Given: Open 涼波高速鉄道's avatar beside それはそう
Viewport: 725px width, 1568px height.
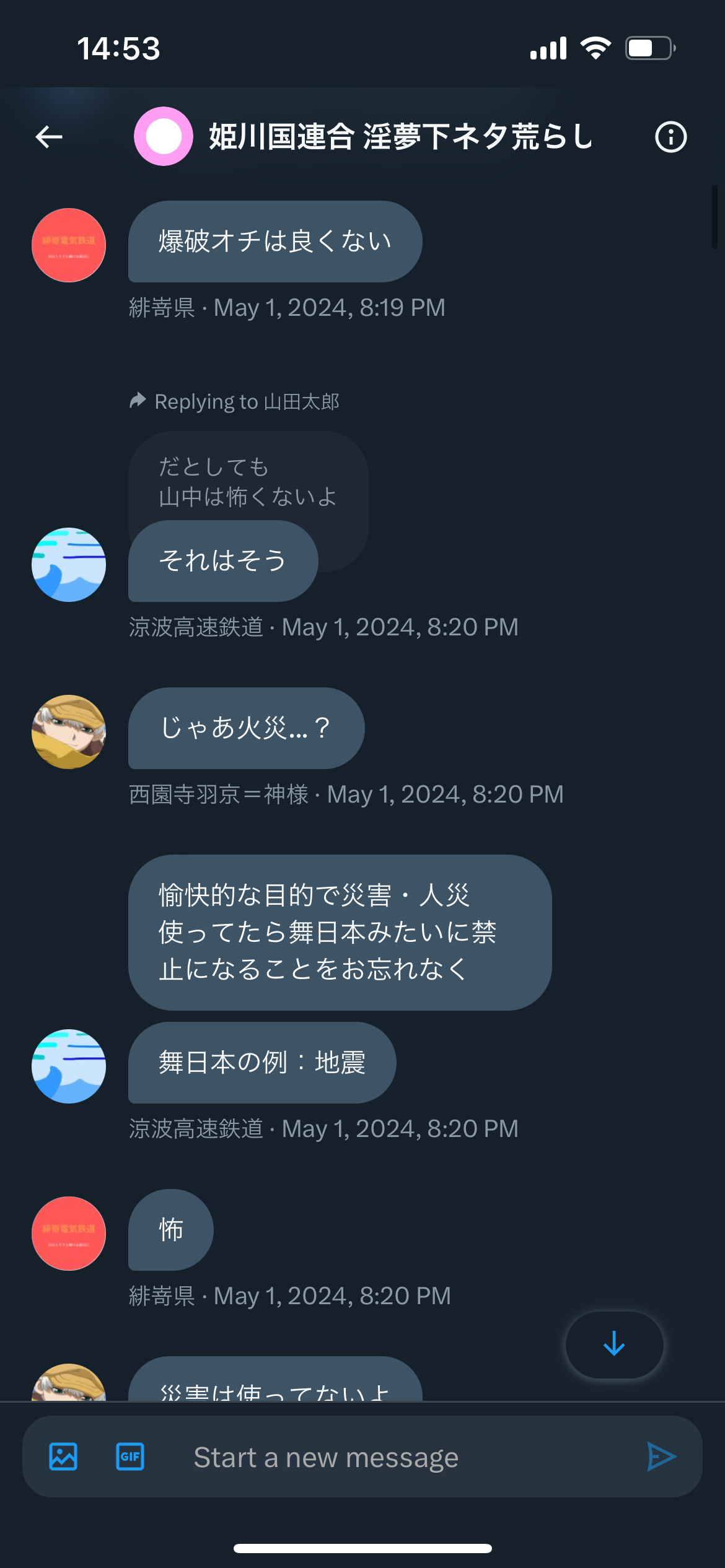Looking at the screenshot, I should tap(69, 565).
